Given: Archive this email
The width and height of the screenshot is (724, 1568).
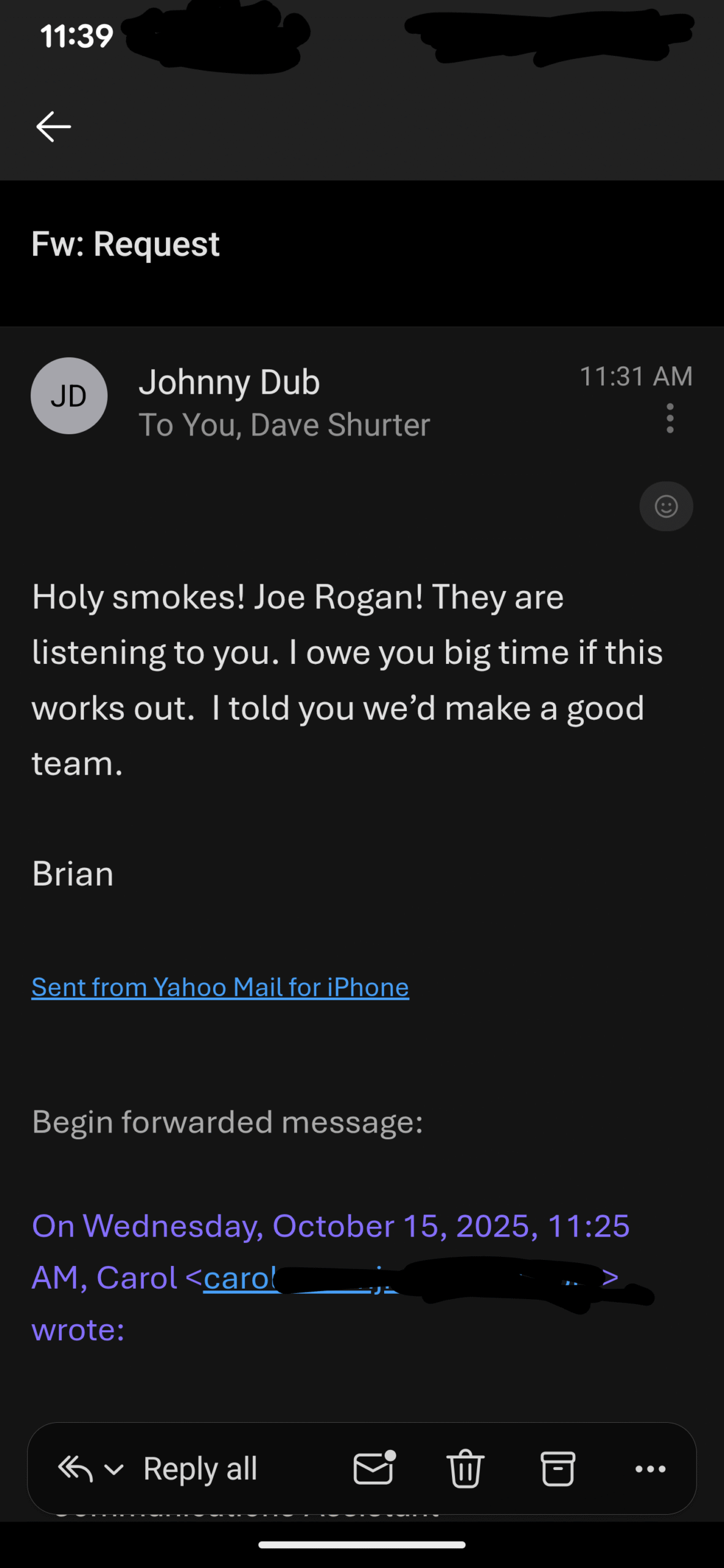Looking at the screenshot, I should coord(557,1469).
